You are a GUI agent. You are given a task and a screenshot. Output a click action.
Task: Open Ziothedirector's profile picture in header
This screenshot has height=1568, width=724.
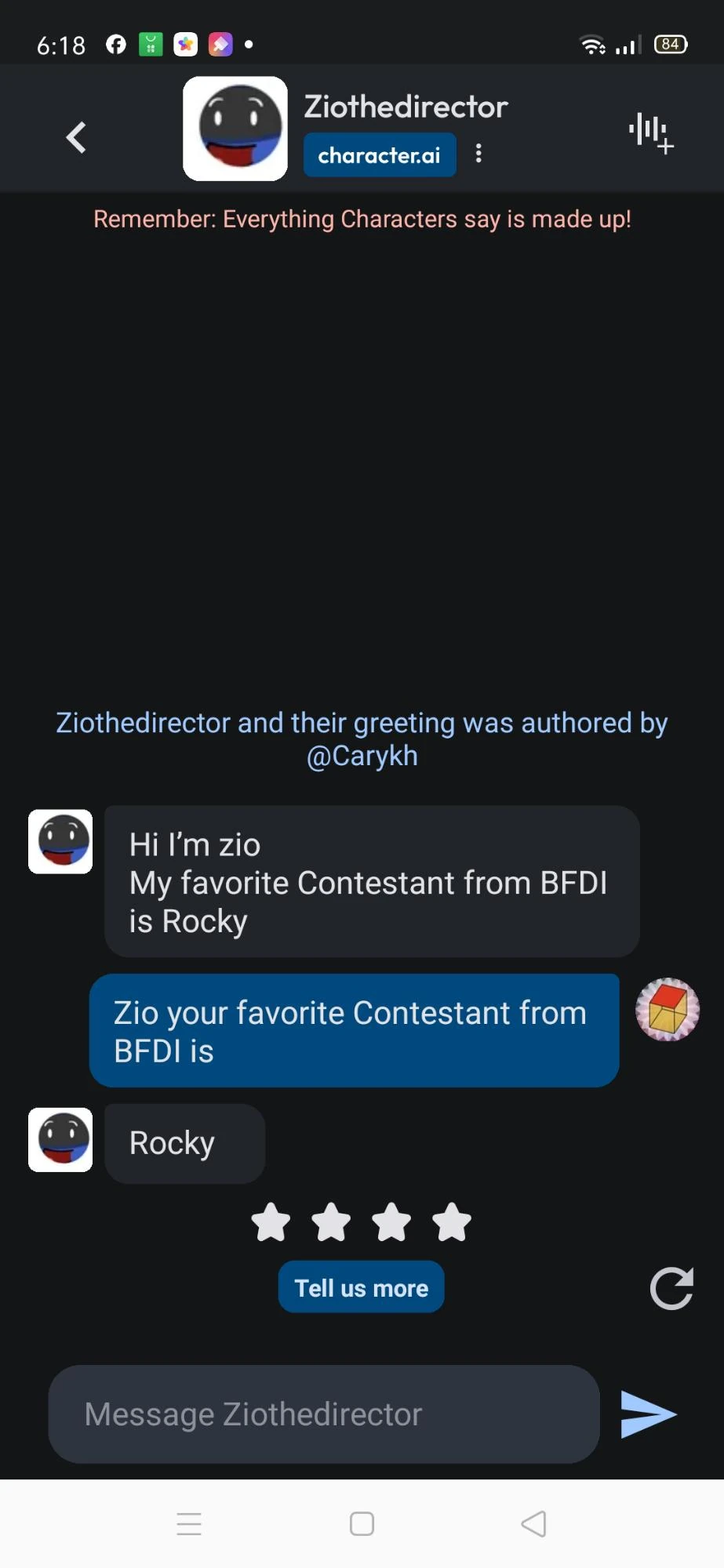click(x=235, y=129)
